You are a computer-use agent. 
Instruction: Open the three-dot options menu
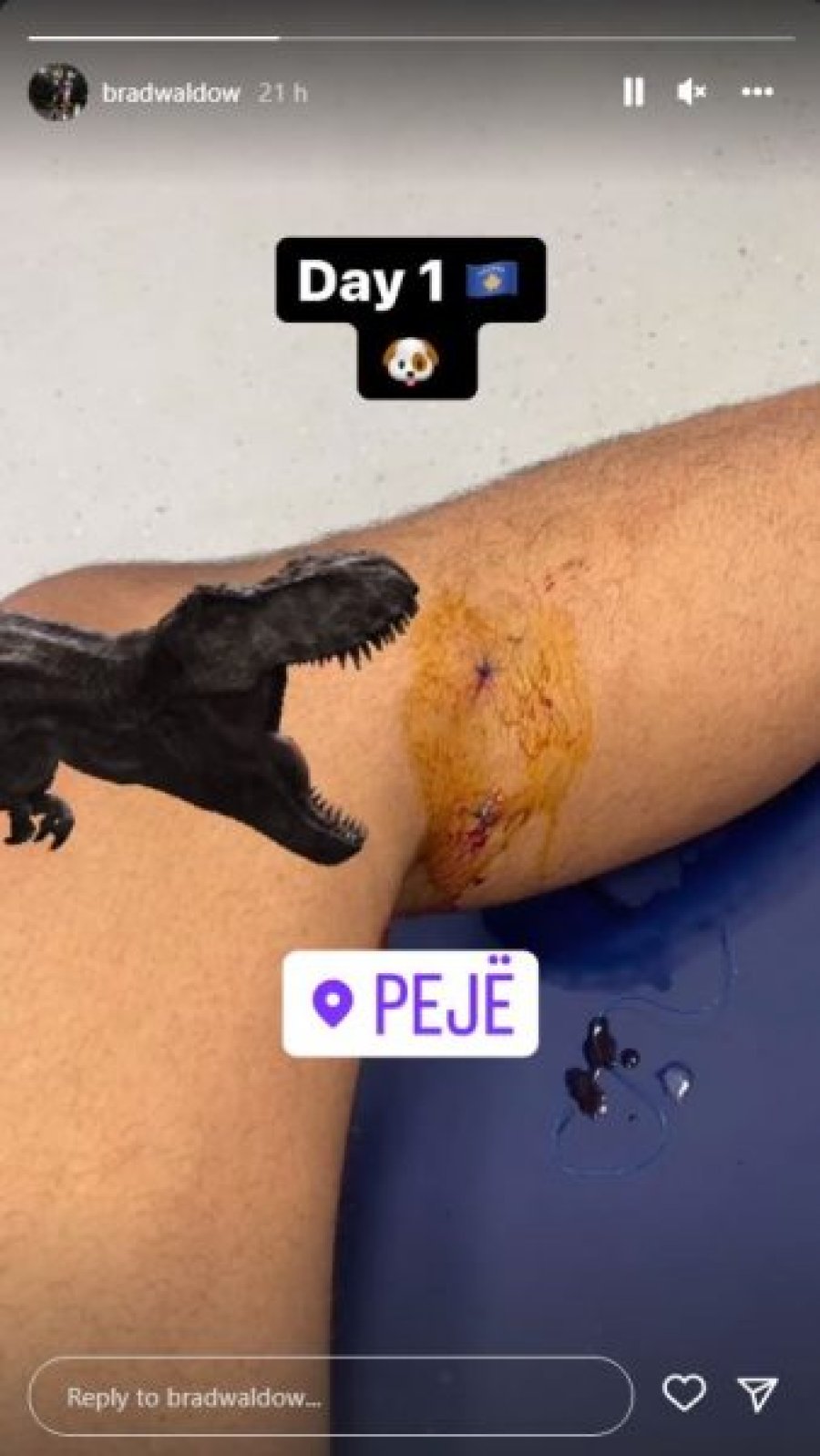pyautogui.click(x=757, y=92)
